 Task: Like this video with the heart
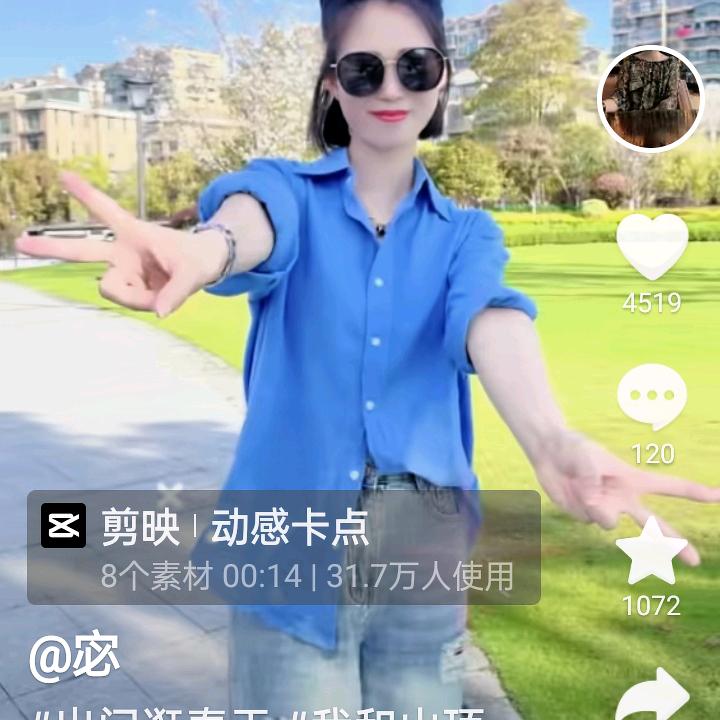pyautogui.click(x=652, y=247)
